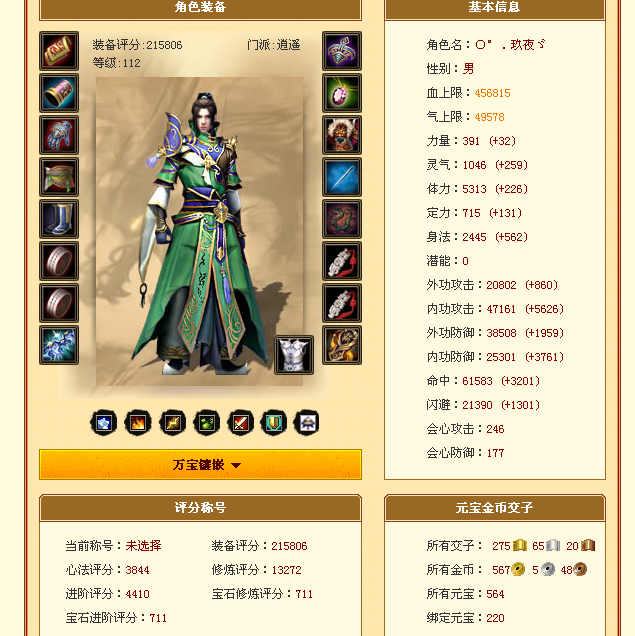Open the boots equipment slot

coord(59,219)
